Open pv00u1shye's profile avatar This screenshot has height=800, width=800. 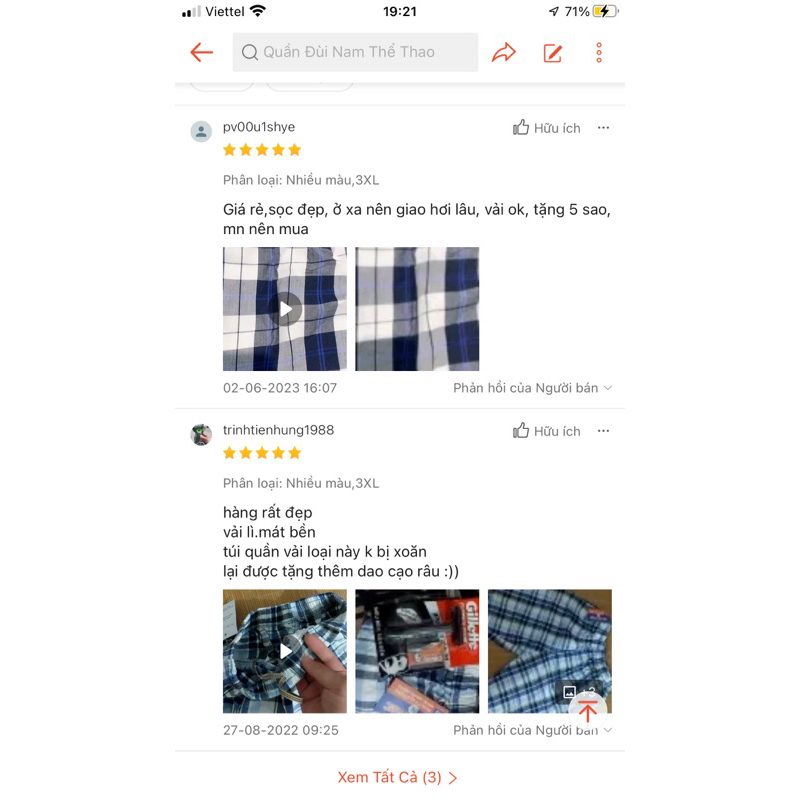pos(201,132)
